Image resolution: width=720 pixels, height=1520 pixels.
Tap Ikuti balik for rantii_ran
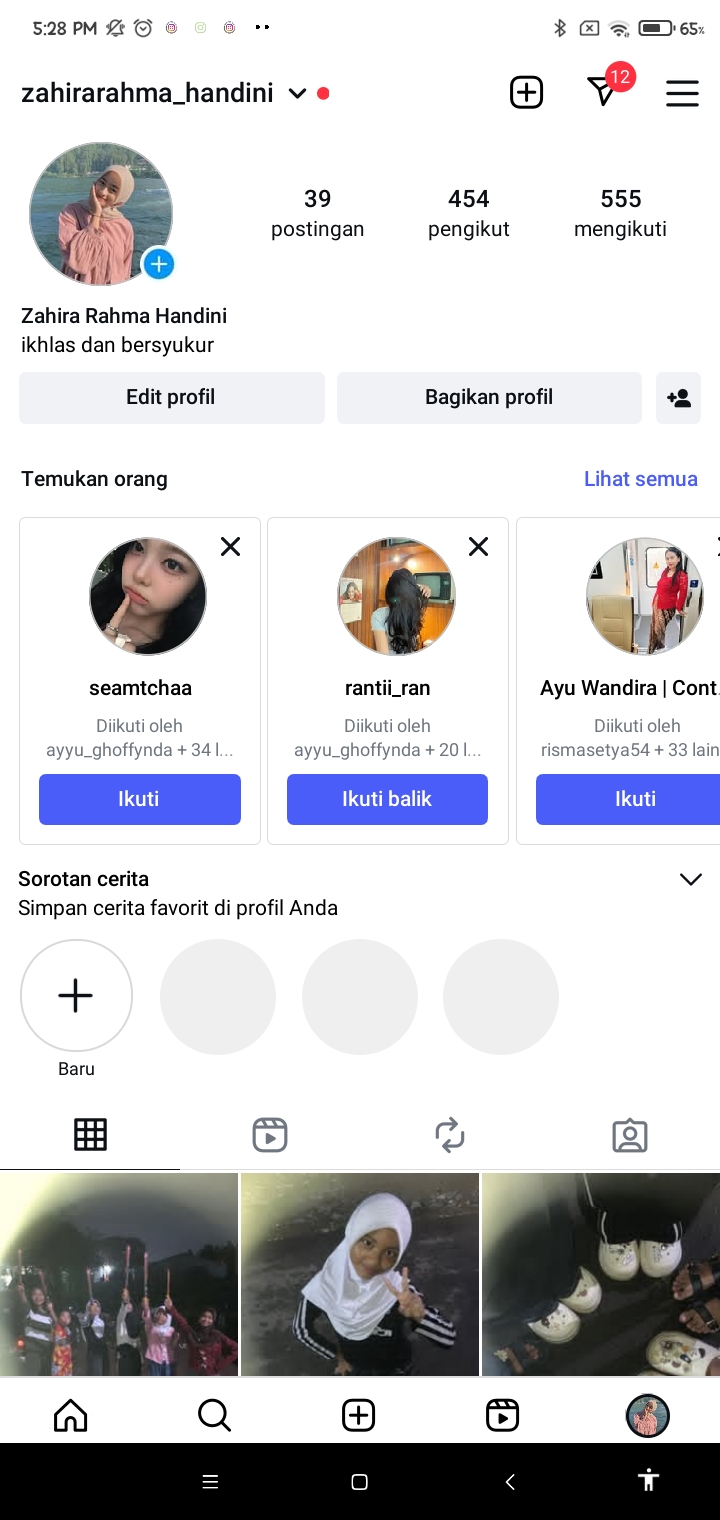(387, 799)
